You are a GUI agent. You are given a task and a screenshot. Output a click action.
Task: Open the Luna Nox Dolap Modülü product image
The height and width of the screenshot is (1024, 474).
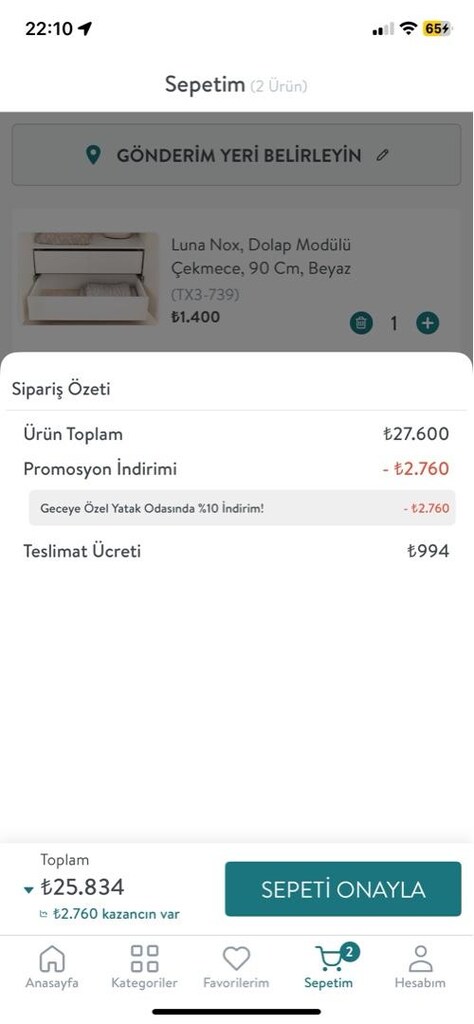pos(89,279)
